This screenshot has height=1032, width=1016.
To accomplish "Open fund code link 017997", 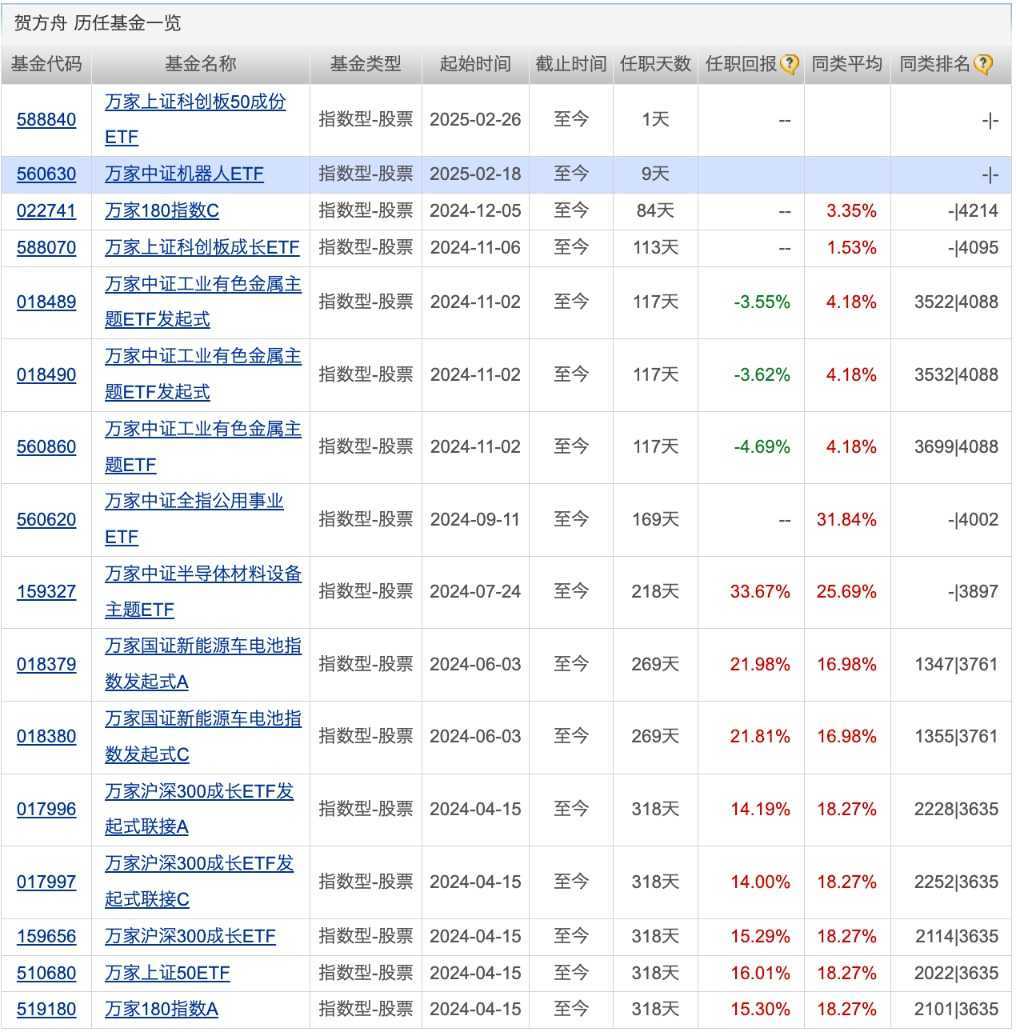I will pyautogui.click(x=46, y=882).
